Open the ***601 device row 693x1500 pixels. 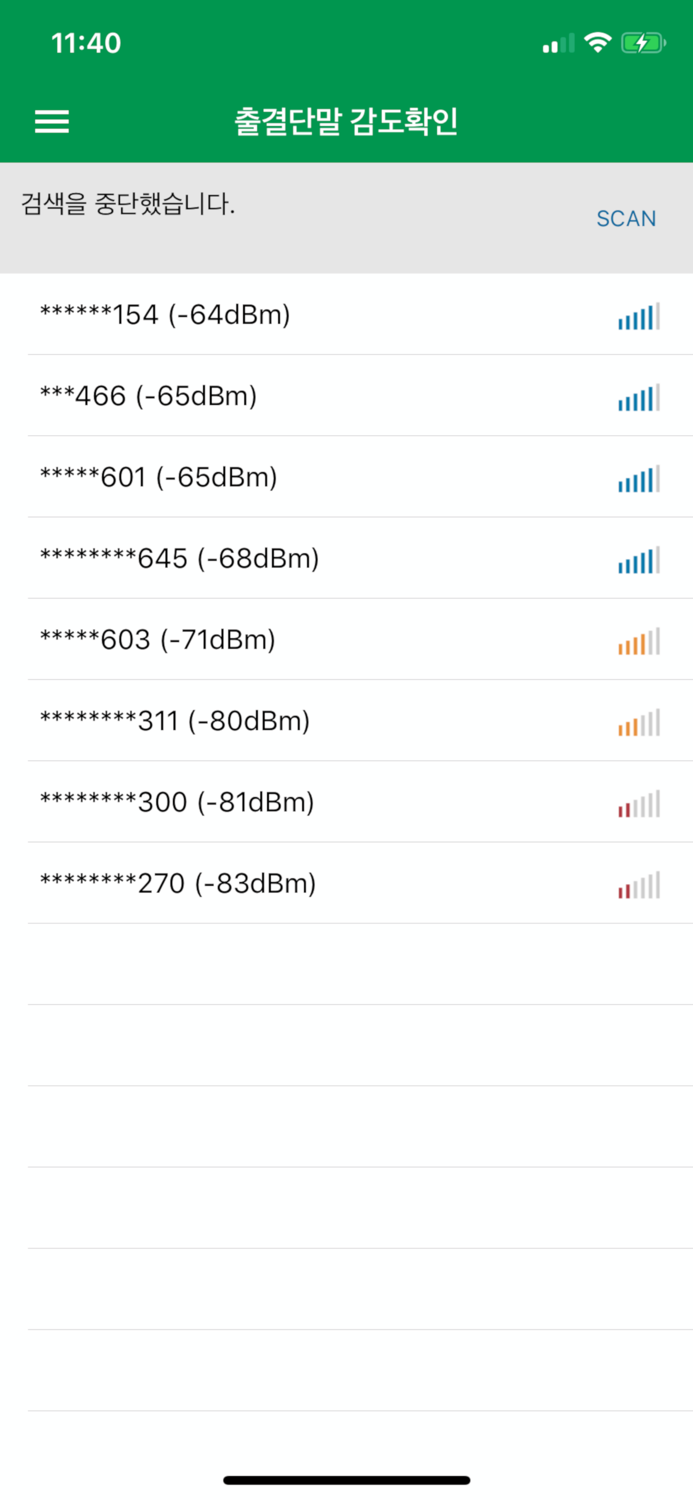point(158,478)
